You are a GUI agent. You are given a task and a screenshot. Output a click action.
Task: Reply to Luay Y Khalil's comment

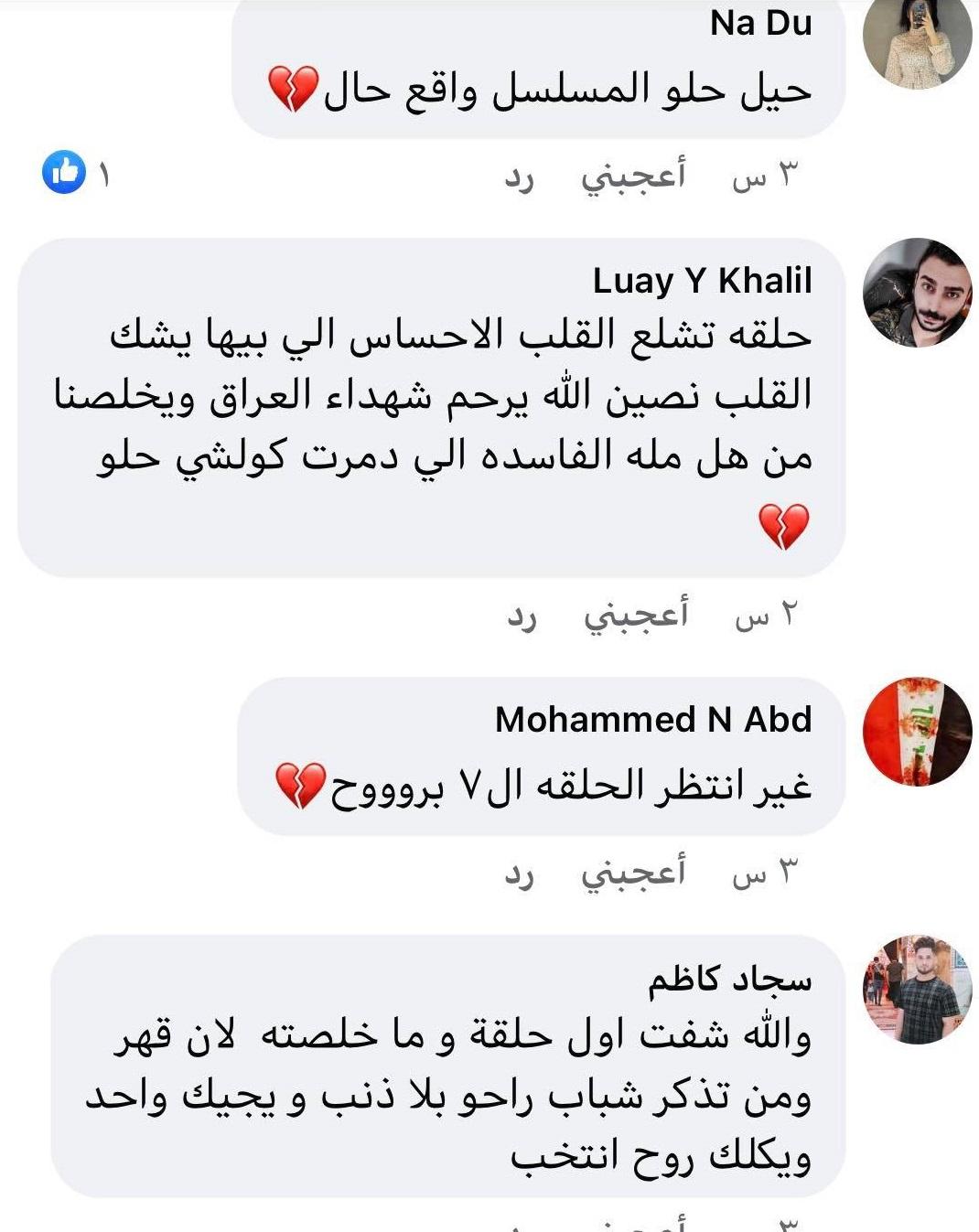[522, 616]
